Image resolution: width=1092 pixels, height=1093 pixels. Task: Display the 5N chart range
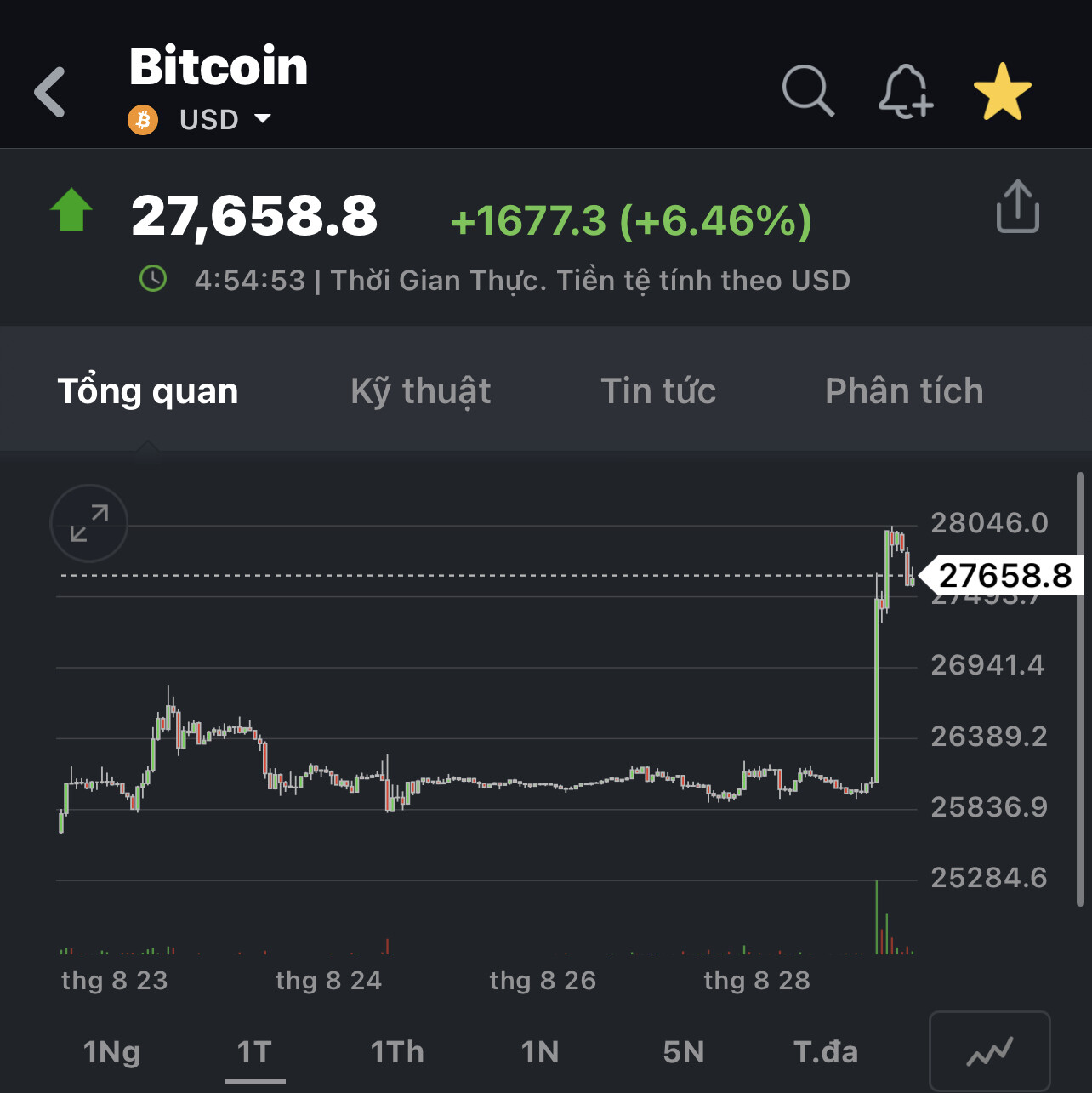684,1052
